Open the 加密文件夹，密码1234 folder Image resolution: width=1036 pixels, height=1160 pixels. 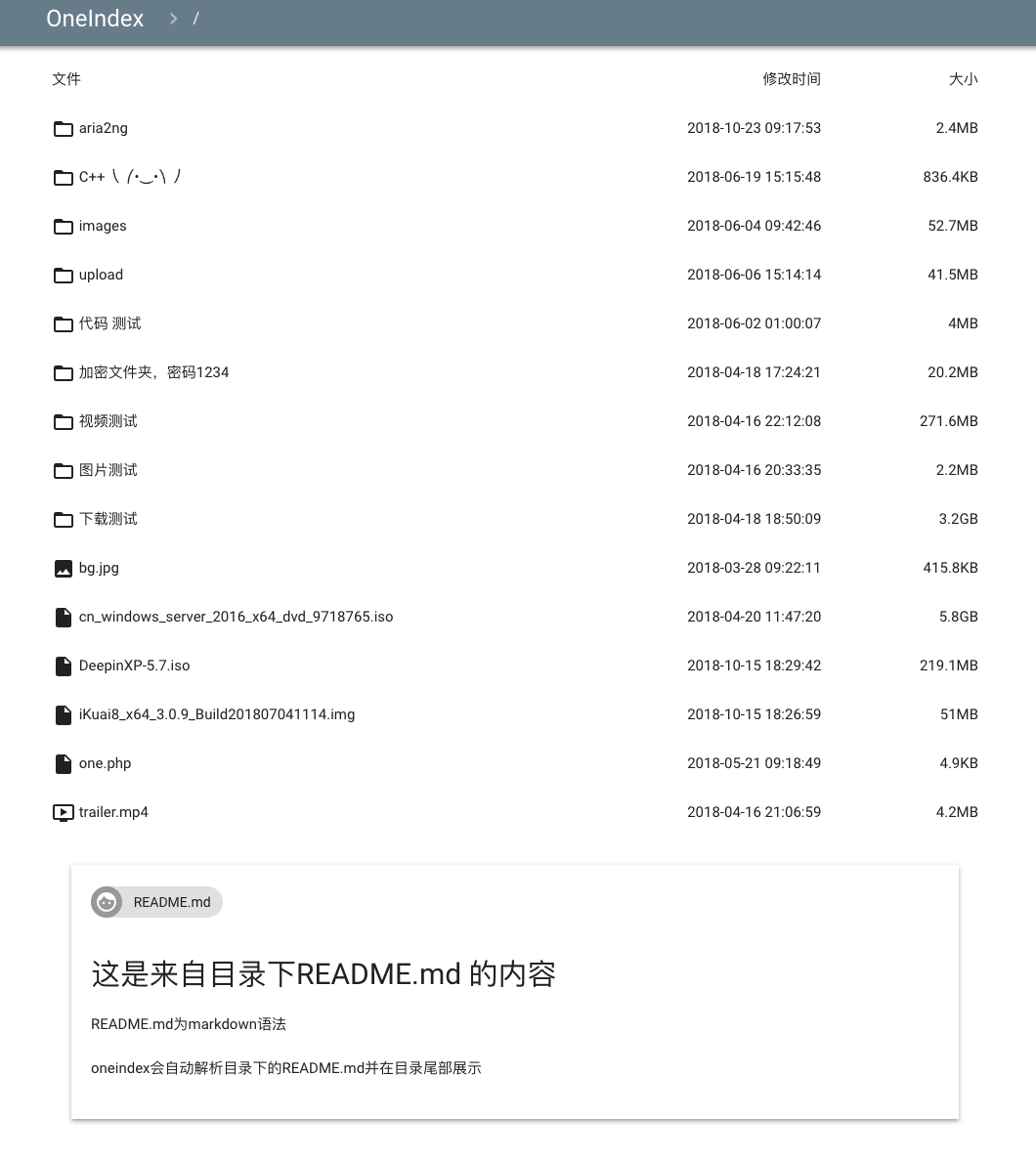153,372
